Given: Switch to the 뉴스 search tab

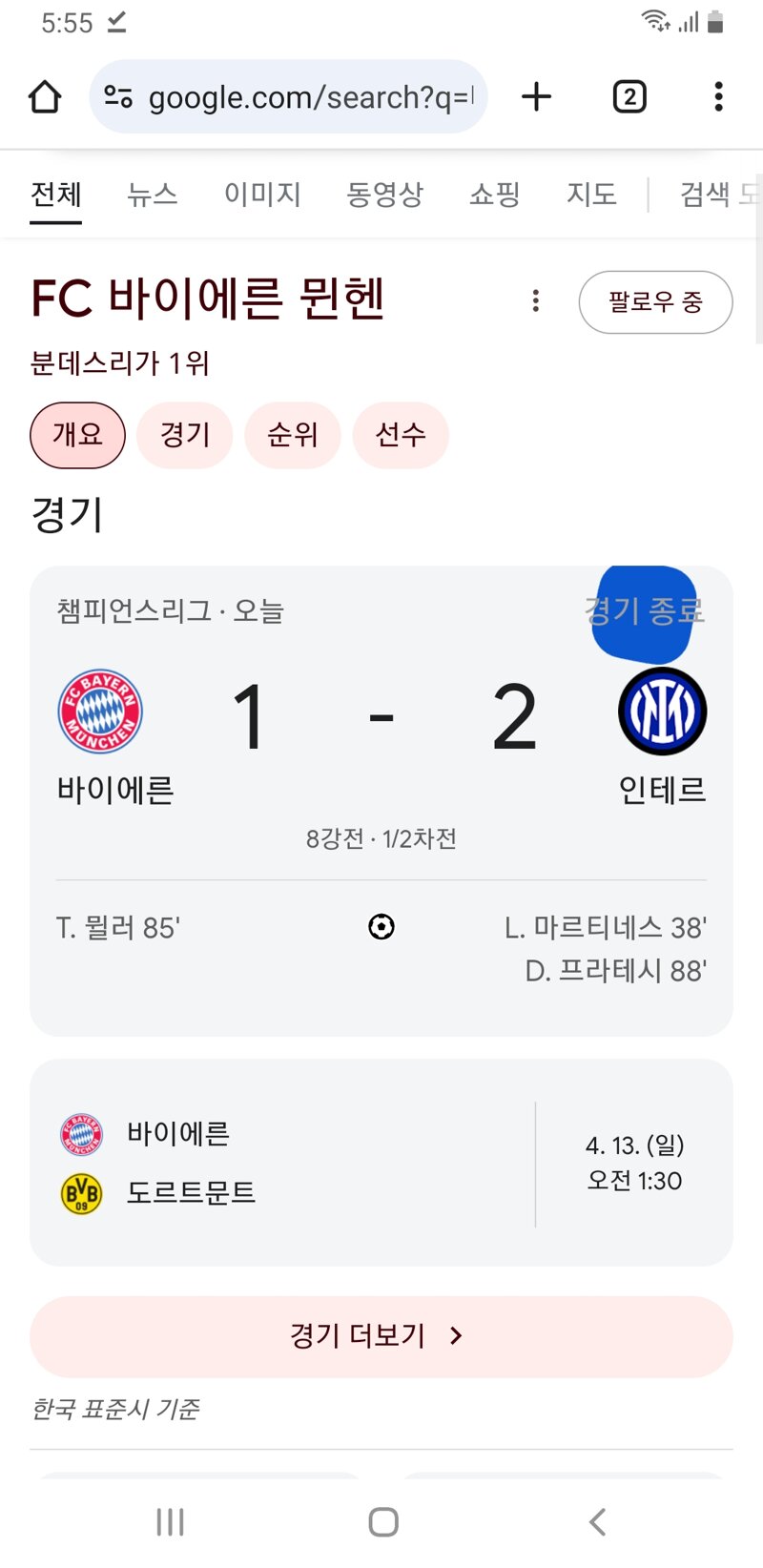Looking at the screenshot, I should coord(153,195).
